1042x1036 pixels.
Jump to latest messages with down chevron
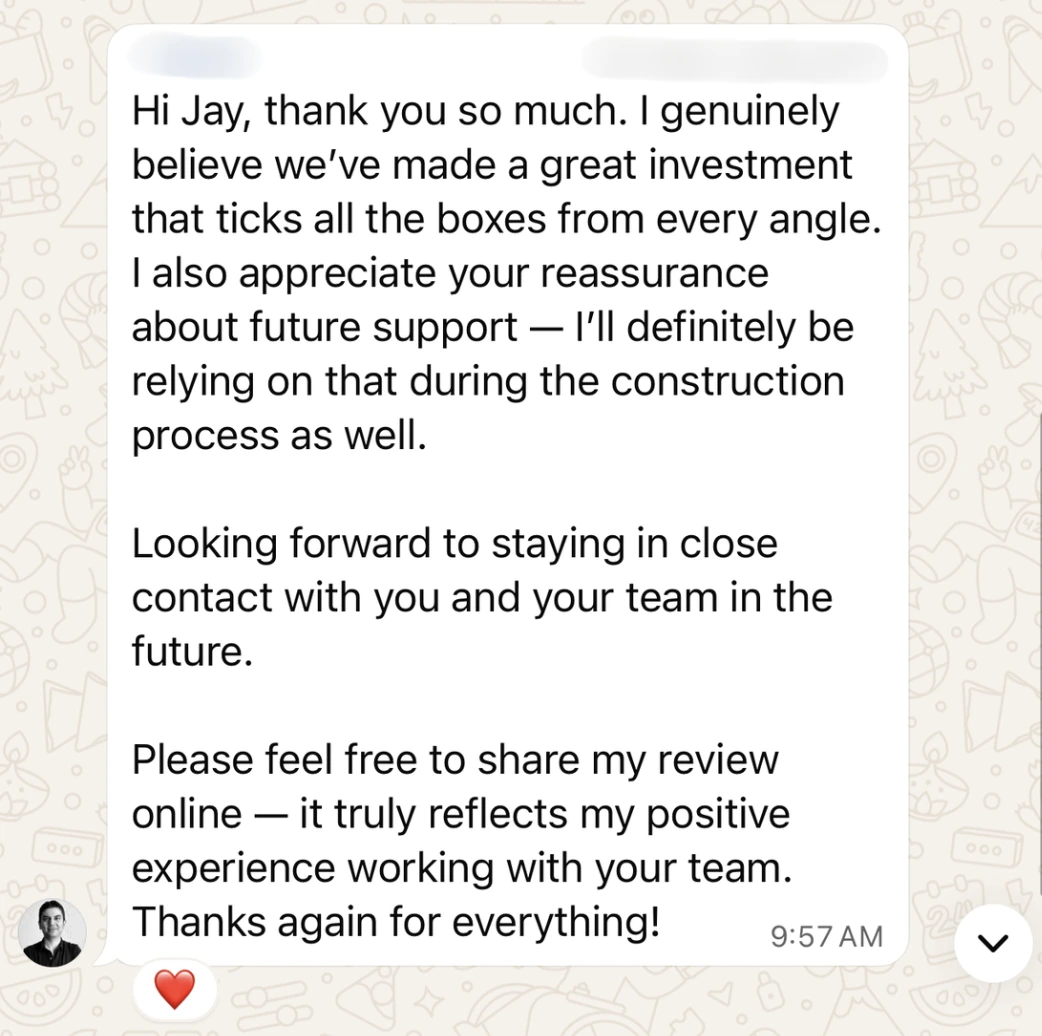pyautogui.click(x=993, y=943)
